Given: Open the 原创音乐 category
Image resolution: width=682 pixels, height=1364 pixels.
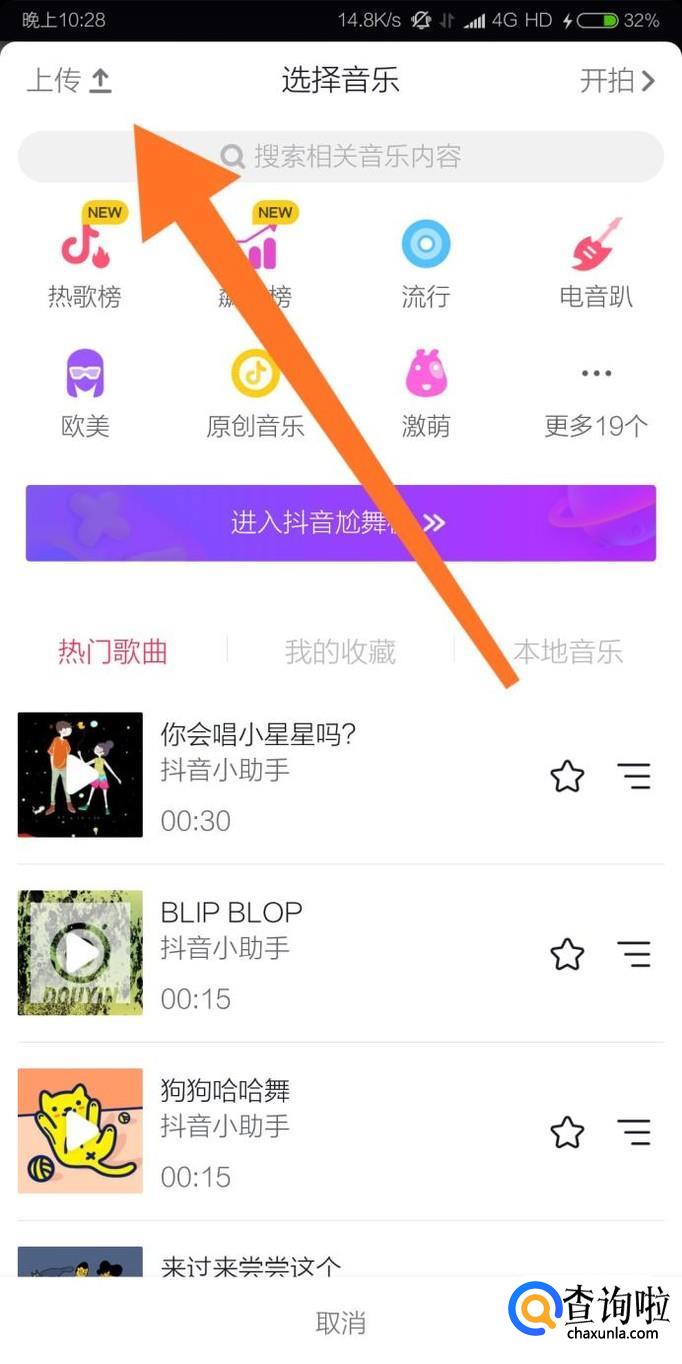Looking at the screenshot, I should pos(255,393).
